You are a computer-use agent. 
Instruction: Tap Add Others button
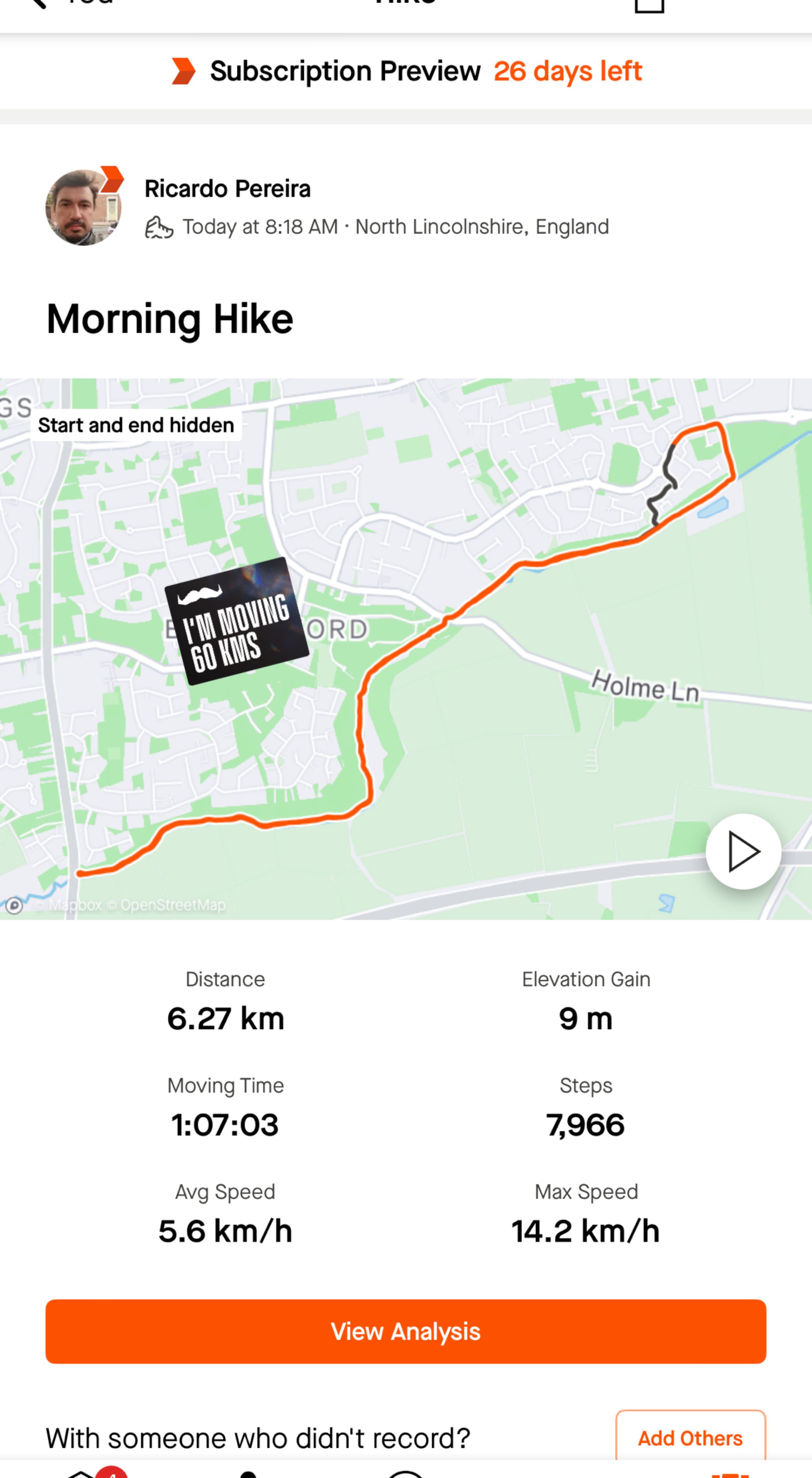[x=690, y=1437]
